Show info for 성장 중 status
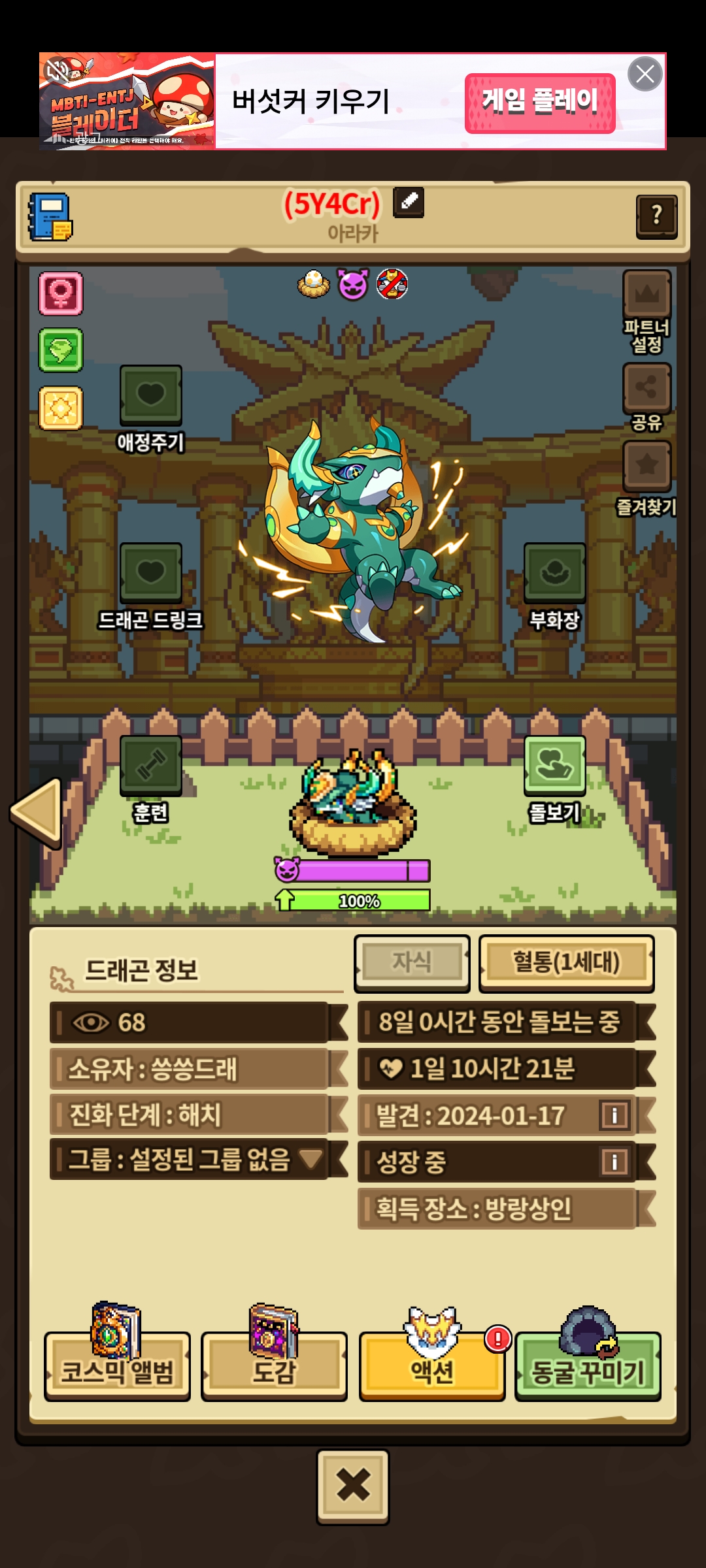 (614, 1162)
